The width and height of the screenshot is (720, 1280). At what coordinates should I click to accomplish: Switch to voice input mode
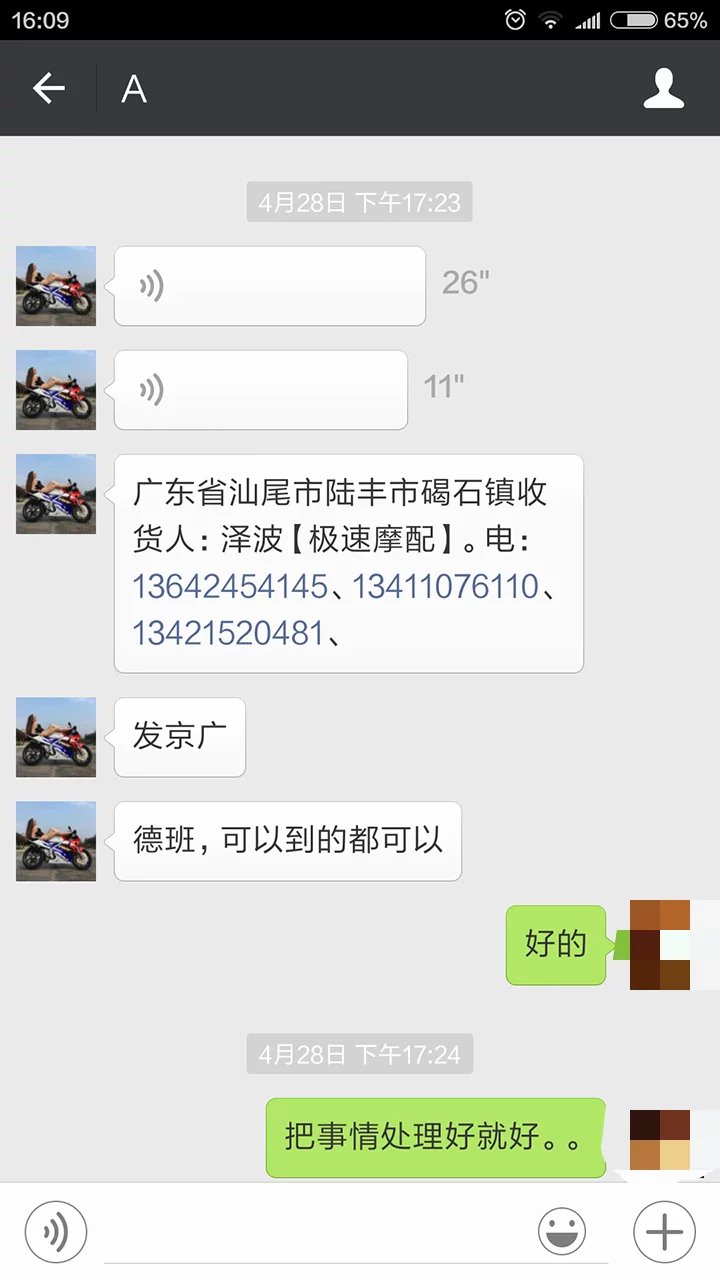[x=56, y=1232]
